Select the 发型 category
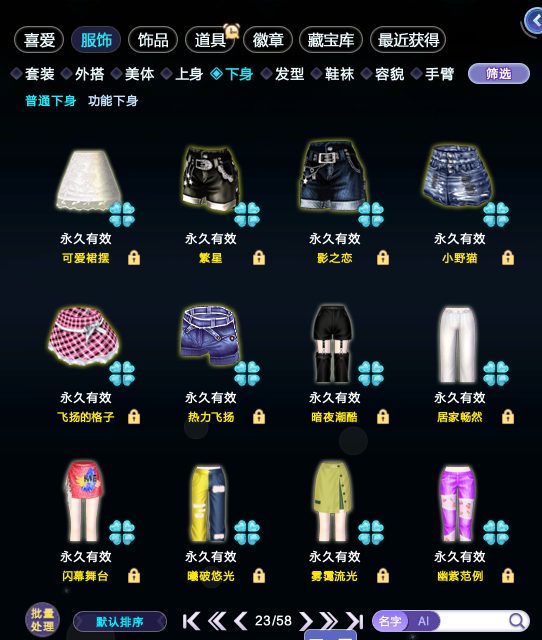The height and width of the screenshot is (640, 542). (283, 74)
